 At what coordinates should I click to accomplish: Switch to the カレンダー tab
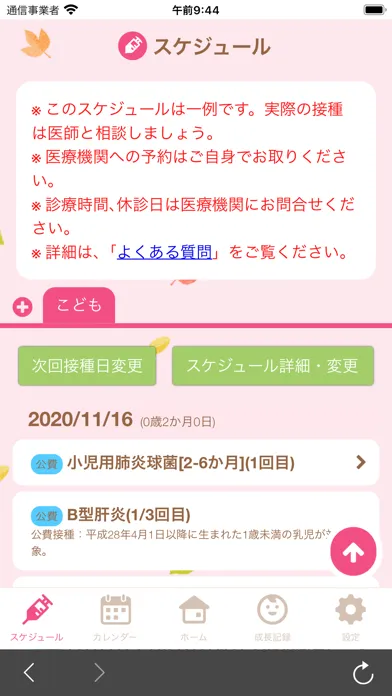[115, 618]
